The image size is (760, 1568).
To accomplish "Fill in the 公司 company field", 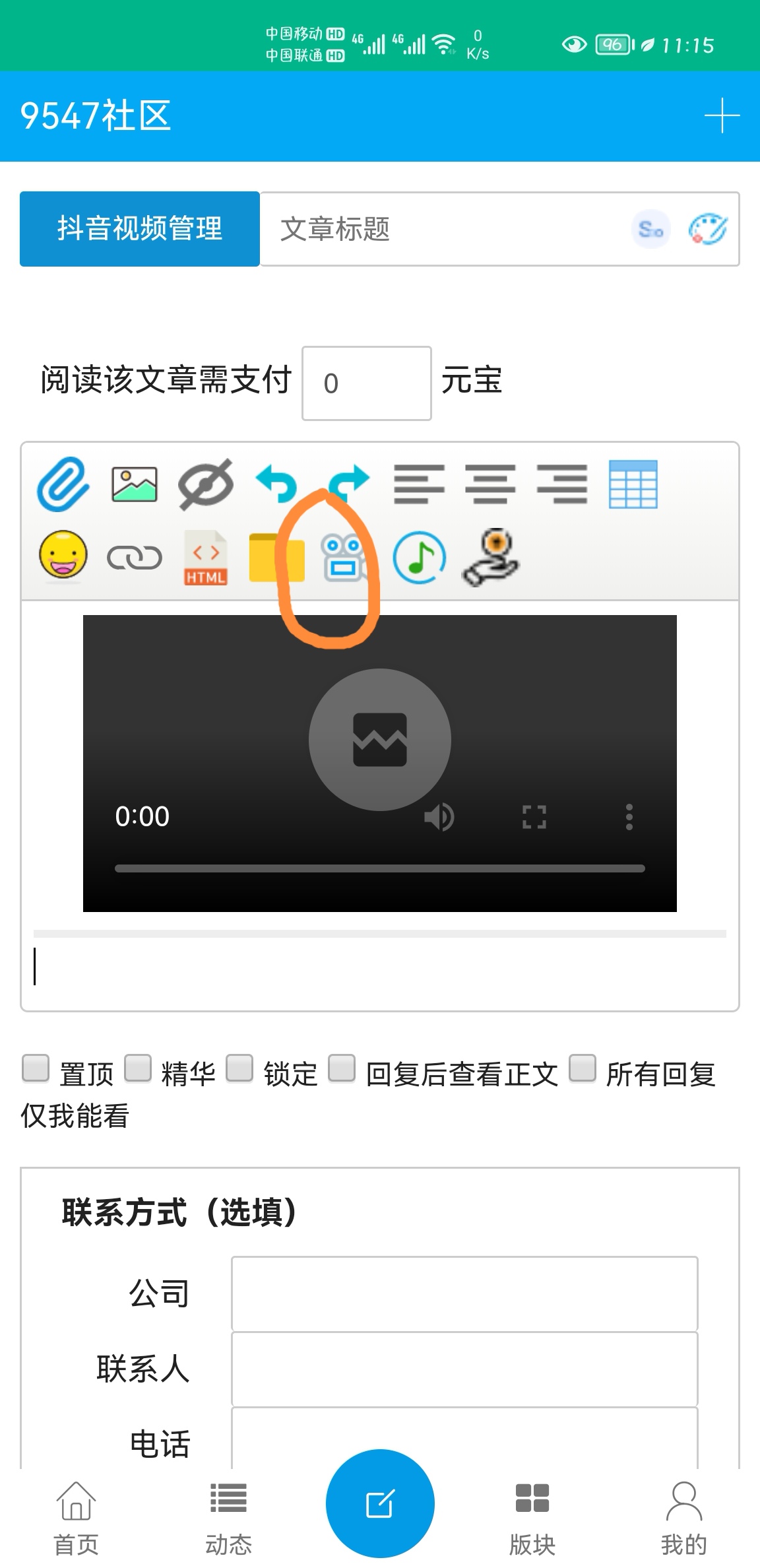I will click(x=464, y=1293).
